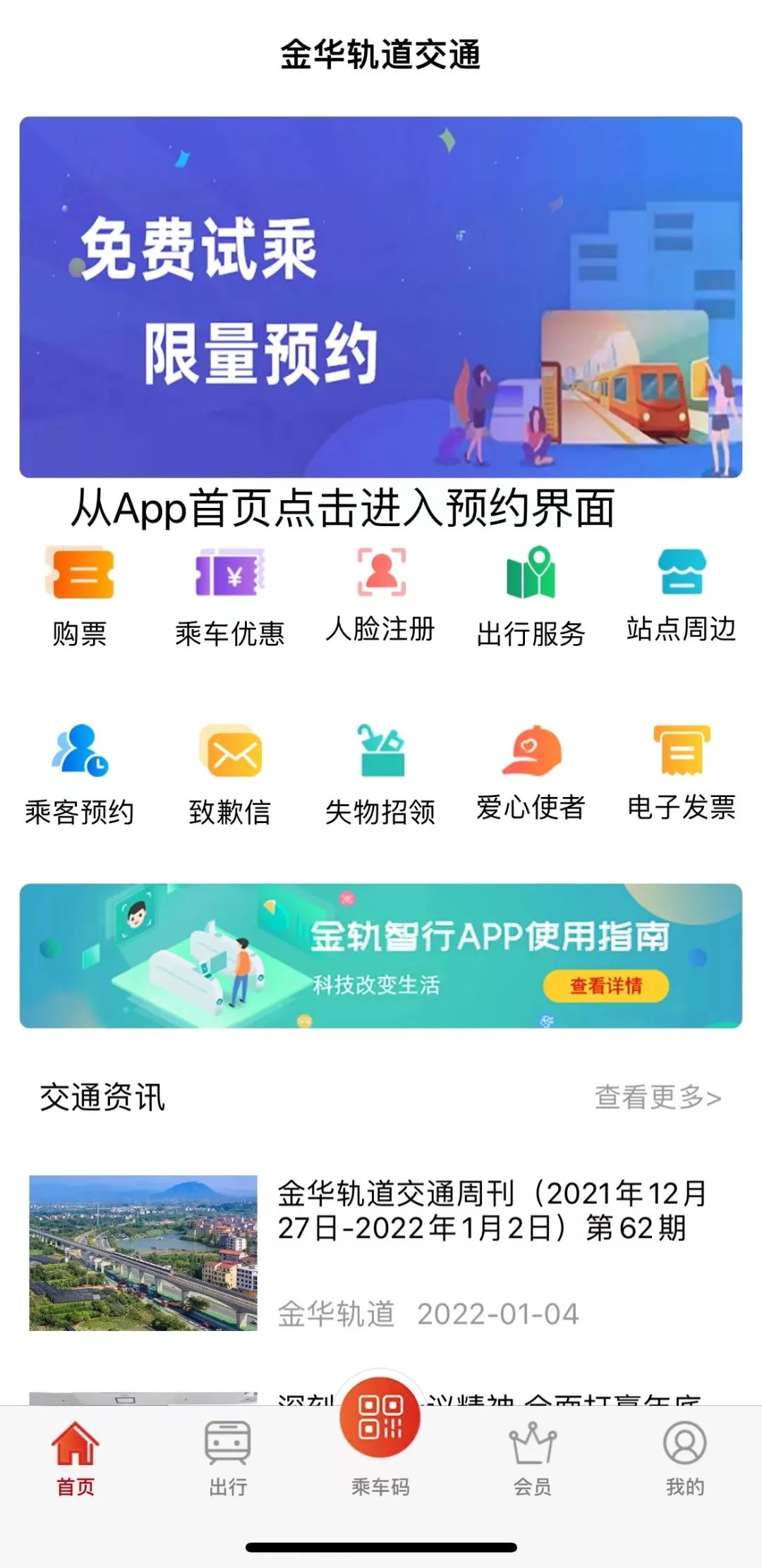Open 爱心使者 entry
Image resolution: width=762 pixels, height=1568 pixels.
pos(531,774)
